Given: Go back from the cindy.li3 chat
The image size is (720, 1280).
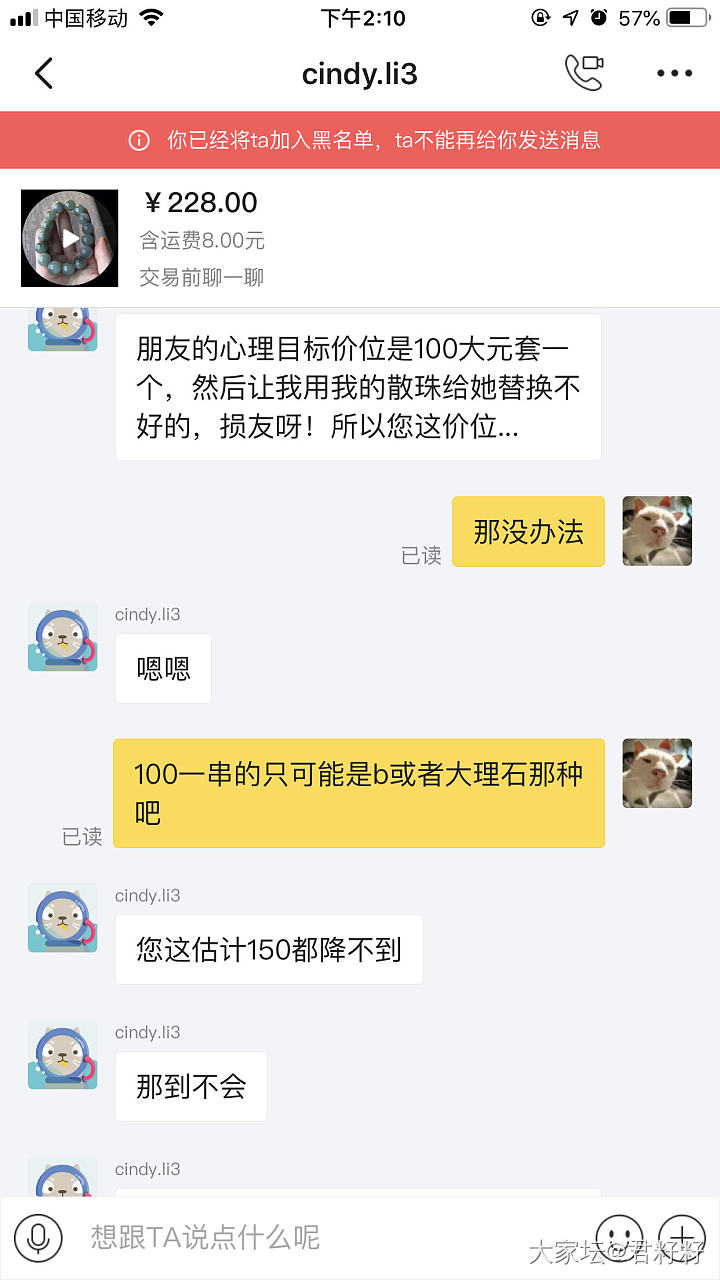Looking at the screenshot, I should (43, 74).
